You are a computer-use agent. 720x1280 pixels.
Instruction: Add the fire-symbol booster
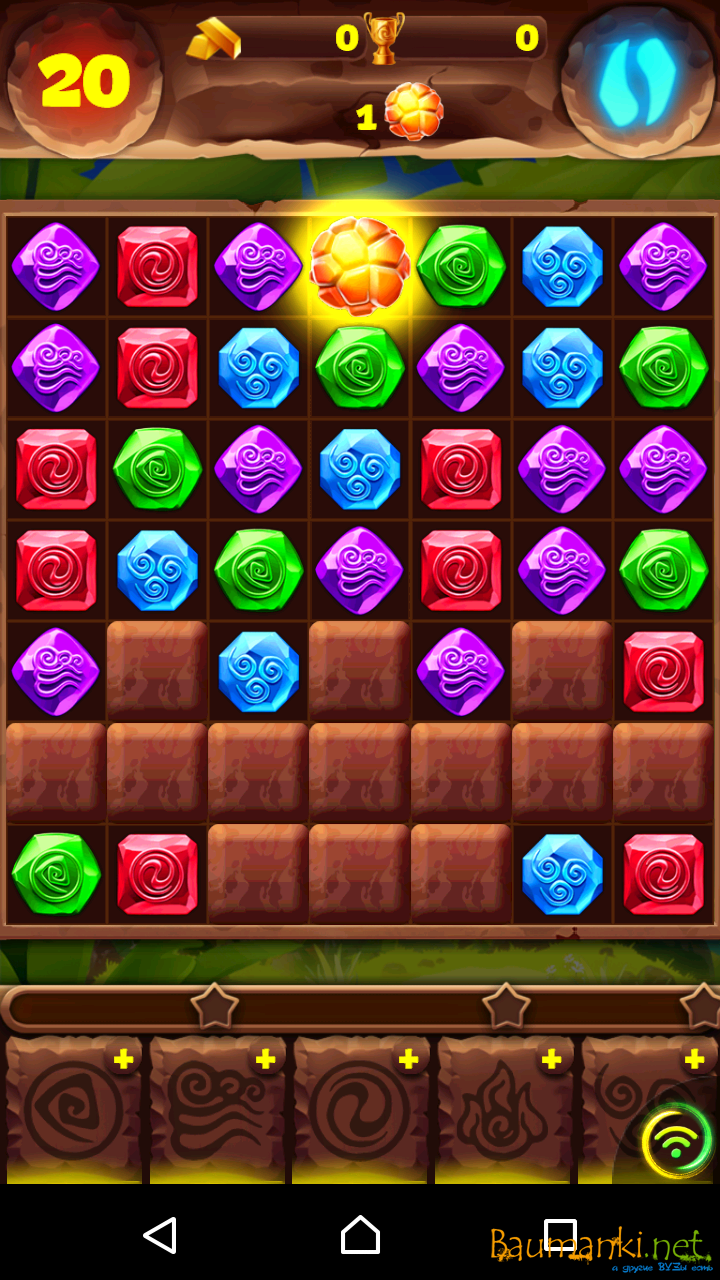(551, 1059)
